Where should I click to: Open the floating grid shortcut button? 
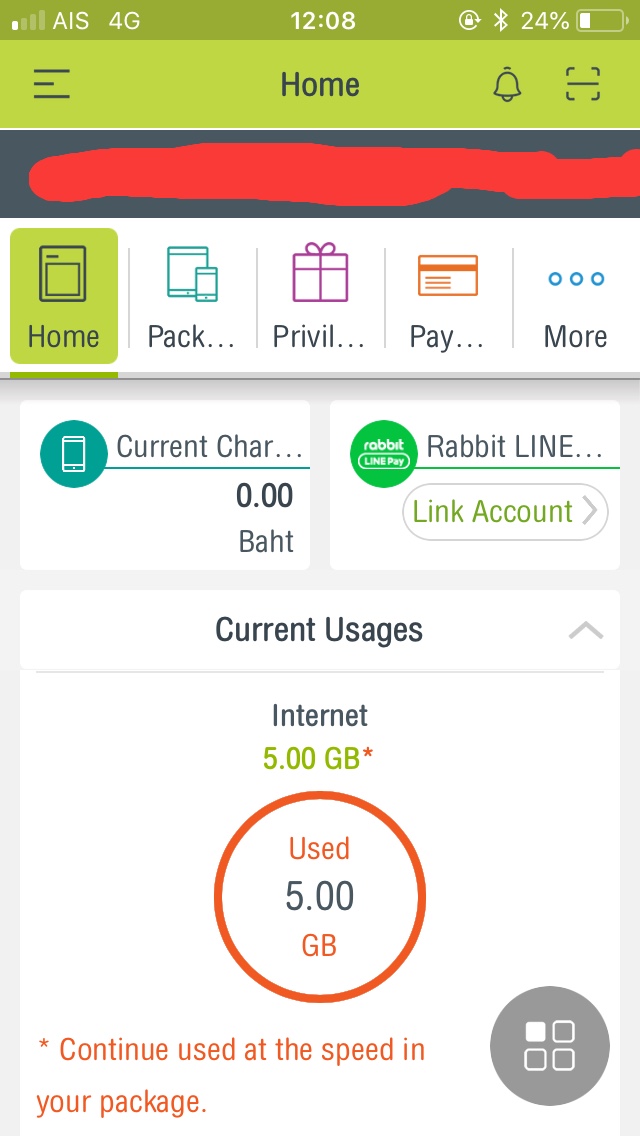[549, 1046]
